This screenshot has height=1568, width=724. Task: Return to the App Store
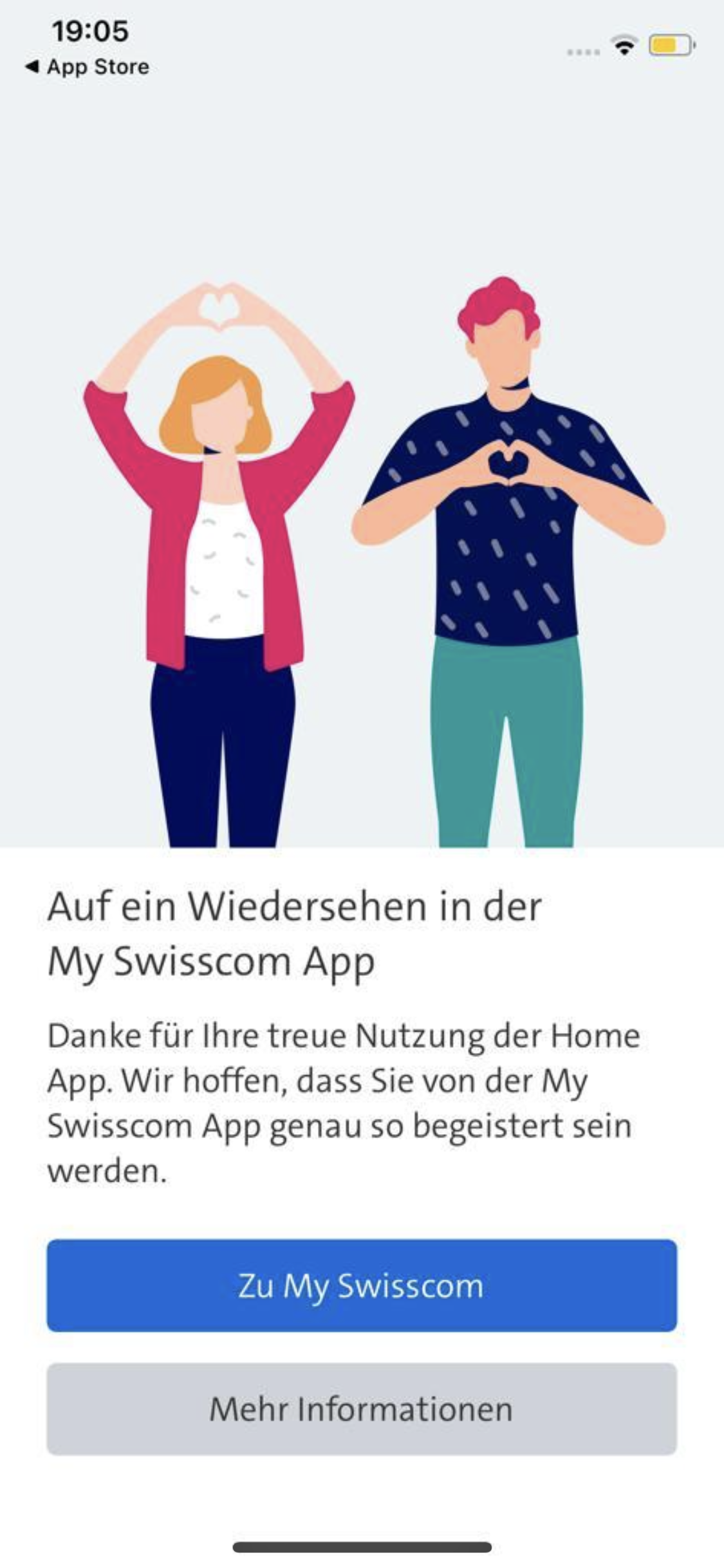point(87,67)
